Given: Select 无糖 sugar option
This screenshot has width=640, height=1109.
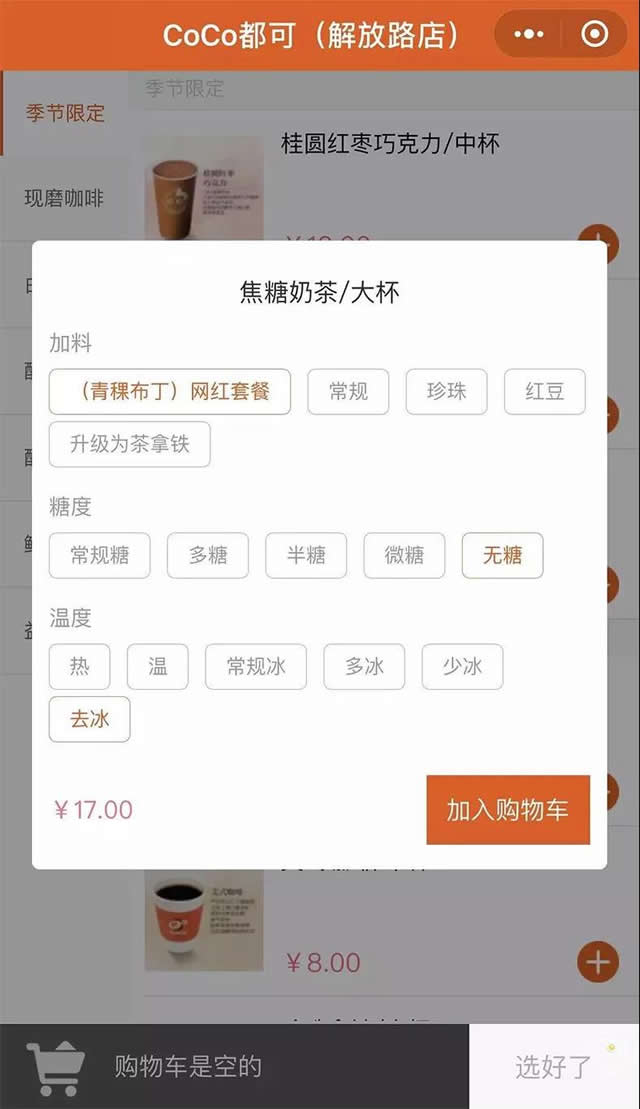Looking at the screenshot, I should click(502, 555).
